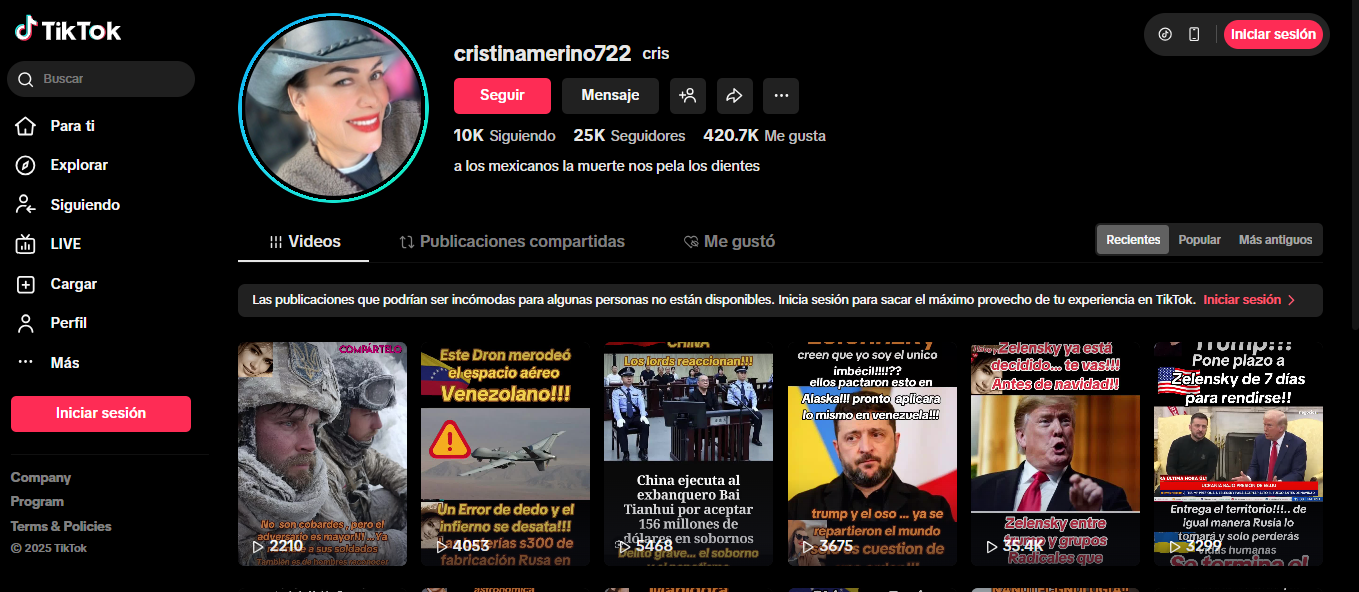Viewport: 1359px width, 592px height.
Task: Follow cristinamerino722 with Seguir
Action: [502, 96]
